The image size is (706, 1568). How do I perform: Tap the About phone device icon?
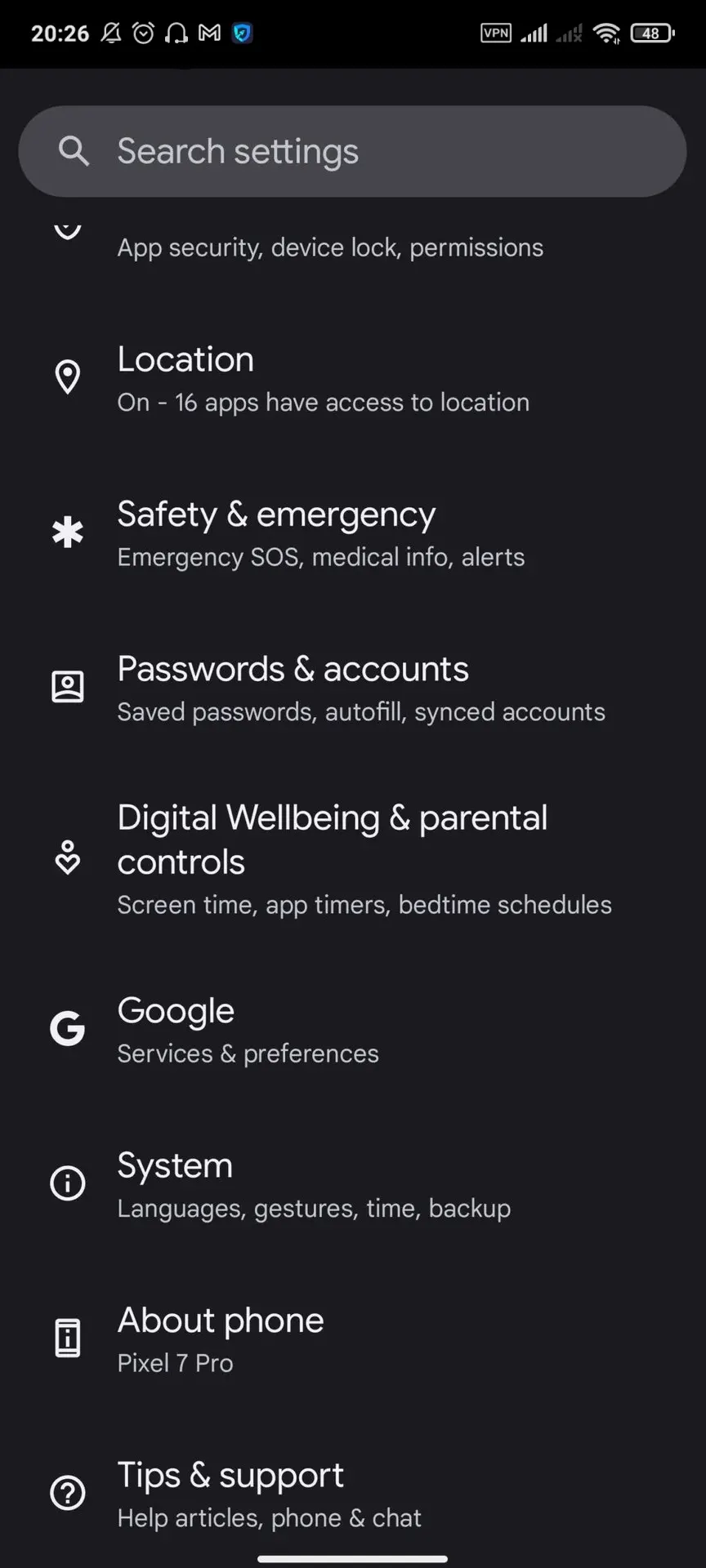(68, 1337)
